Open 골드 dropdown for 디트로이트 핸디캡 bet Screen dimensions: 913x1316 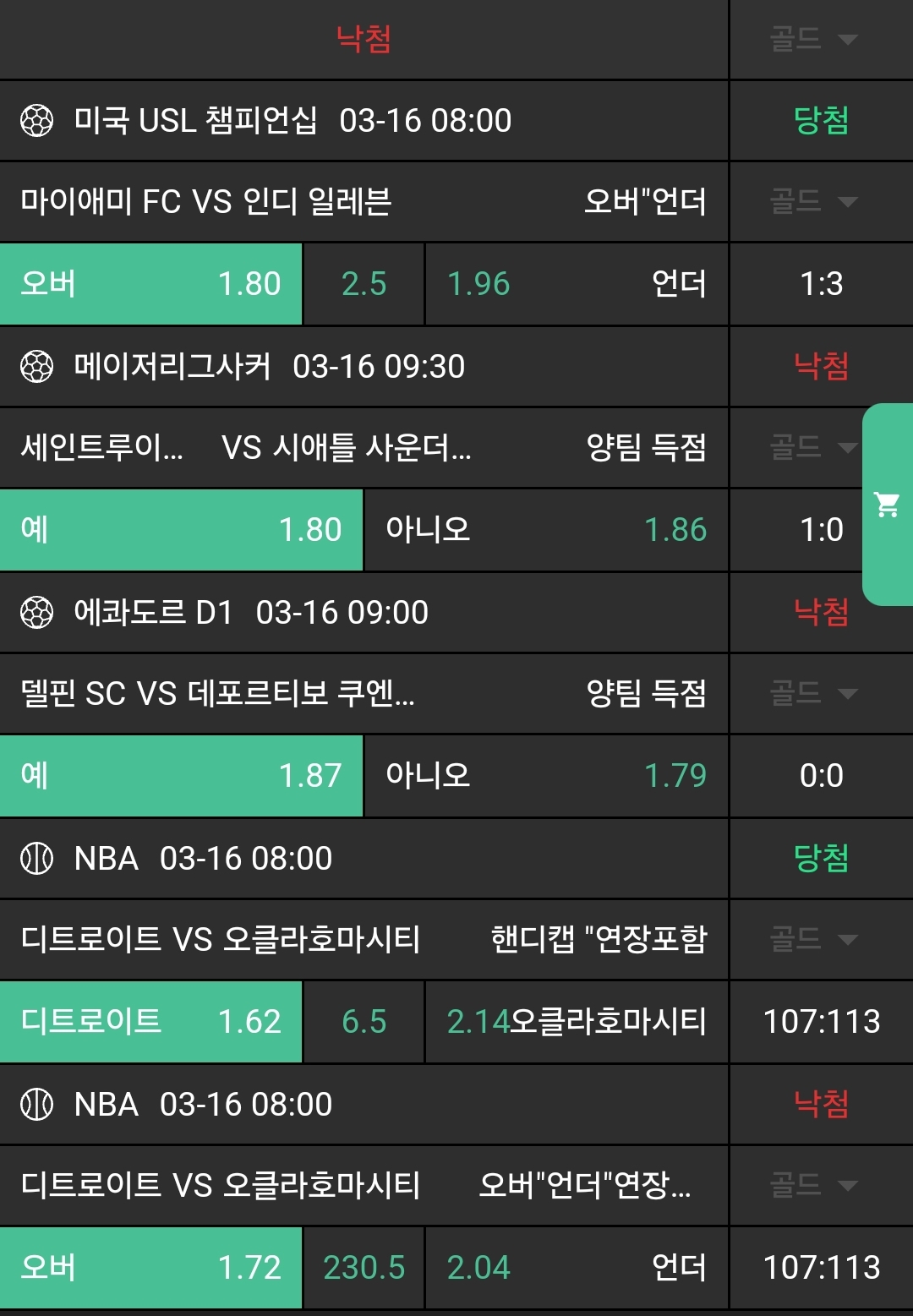pyautogui.click(x=813, y=939)
